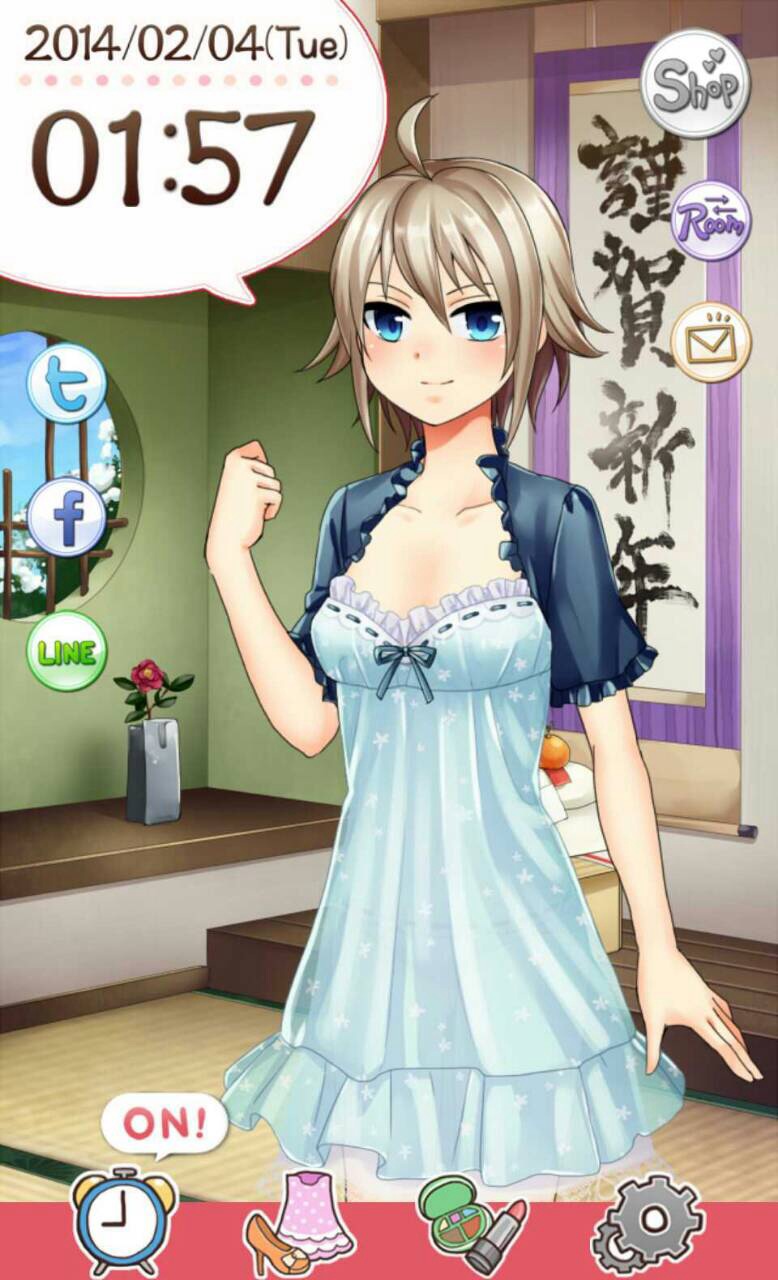The width and height of the screenshot is (778, 1280).
Task: Open the makeup palette menu
Action: click(x=470, y=1225)
